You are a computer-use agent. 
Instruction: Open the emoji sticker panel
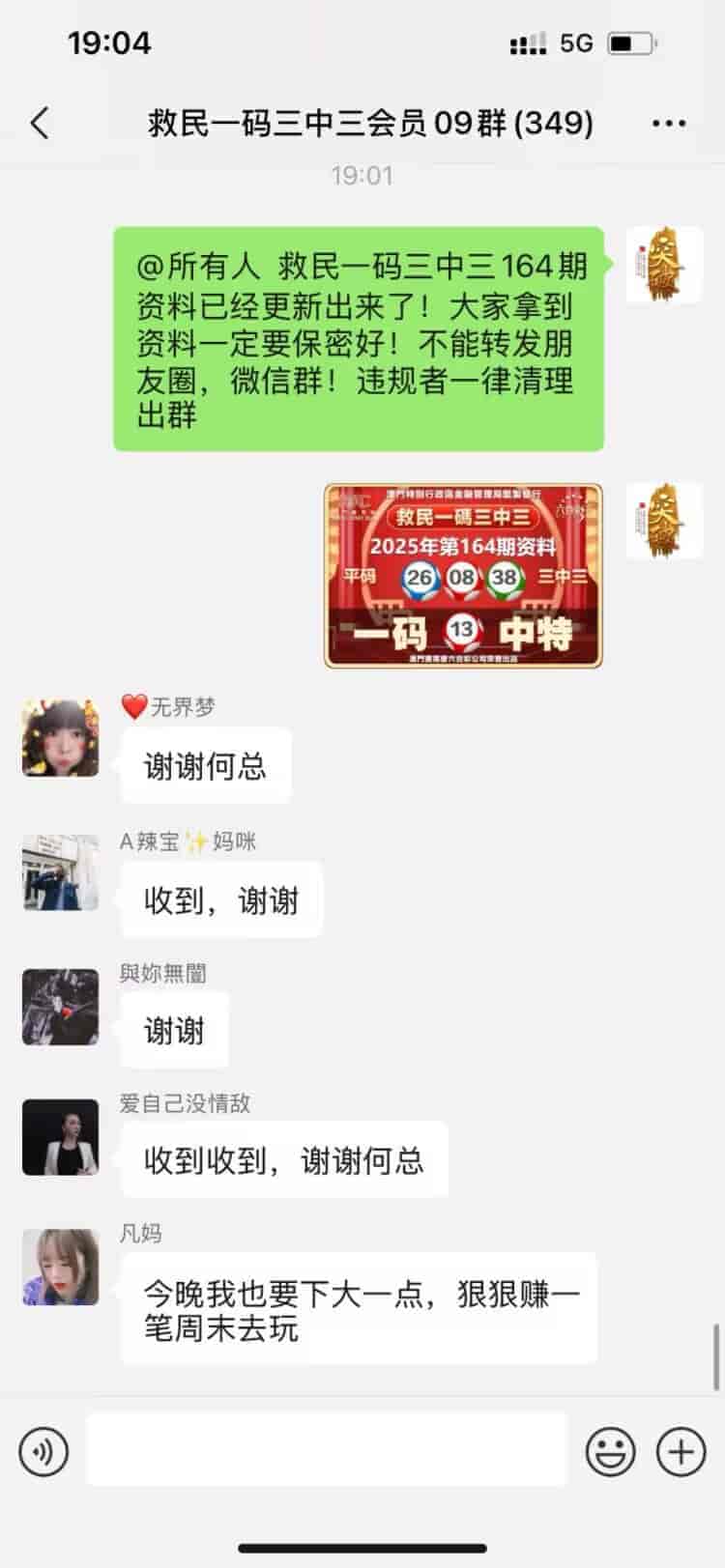pyautogui.click(x=611, y=1451)
